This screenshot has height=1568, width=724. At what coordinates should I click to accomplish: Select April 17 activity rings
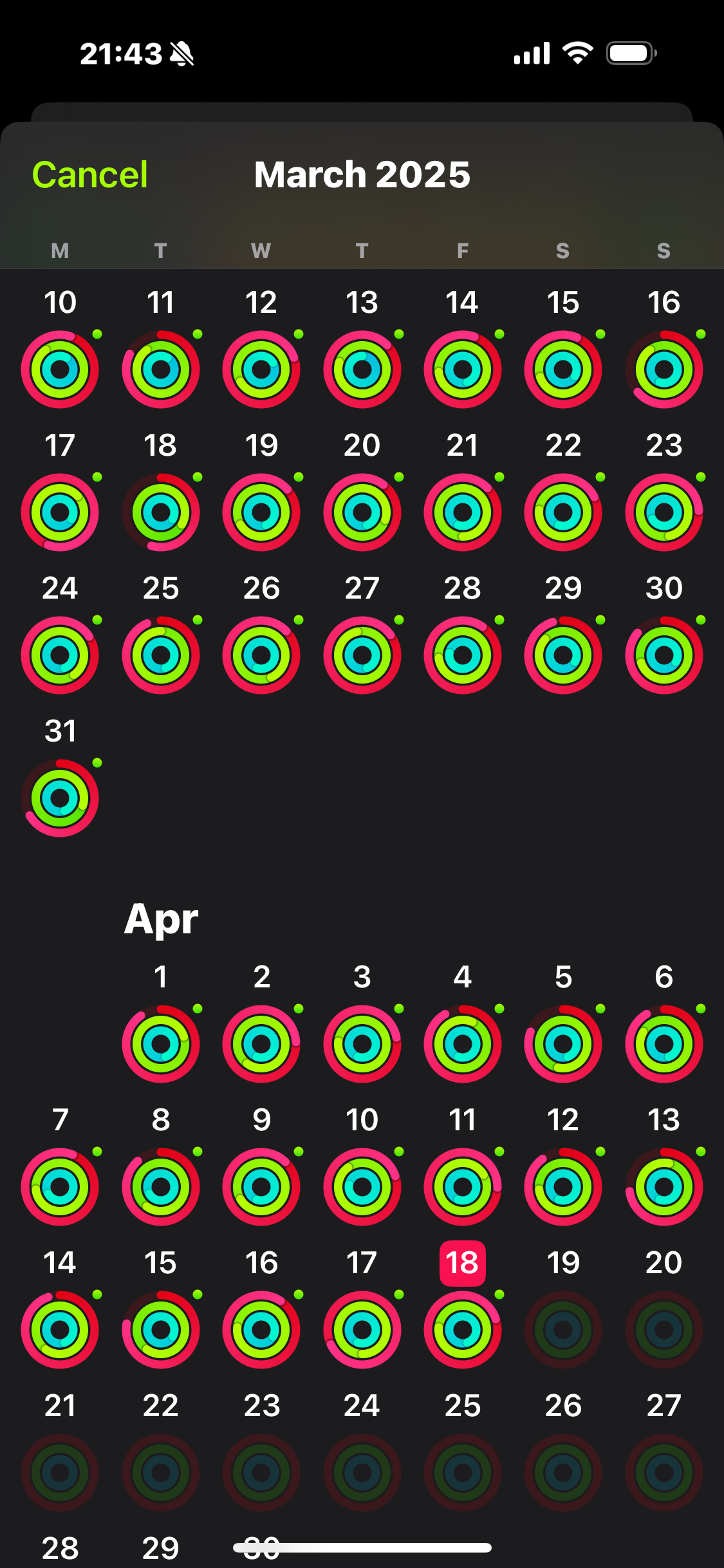point(362,1330)
